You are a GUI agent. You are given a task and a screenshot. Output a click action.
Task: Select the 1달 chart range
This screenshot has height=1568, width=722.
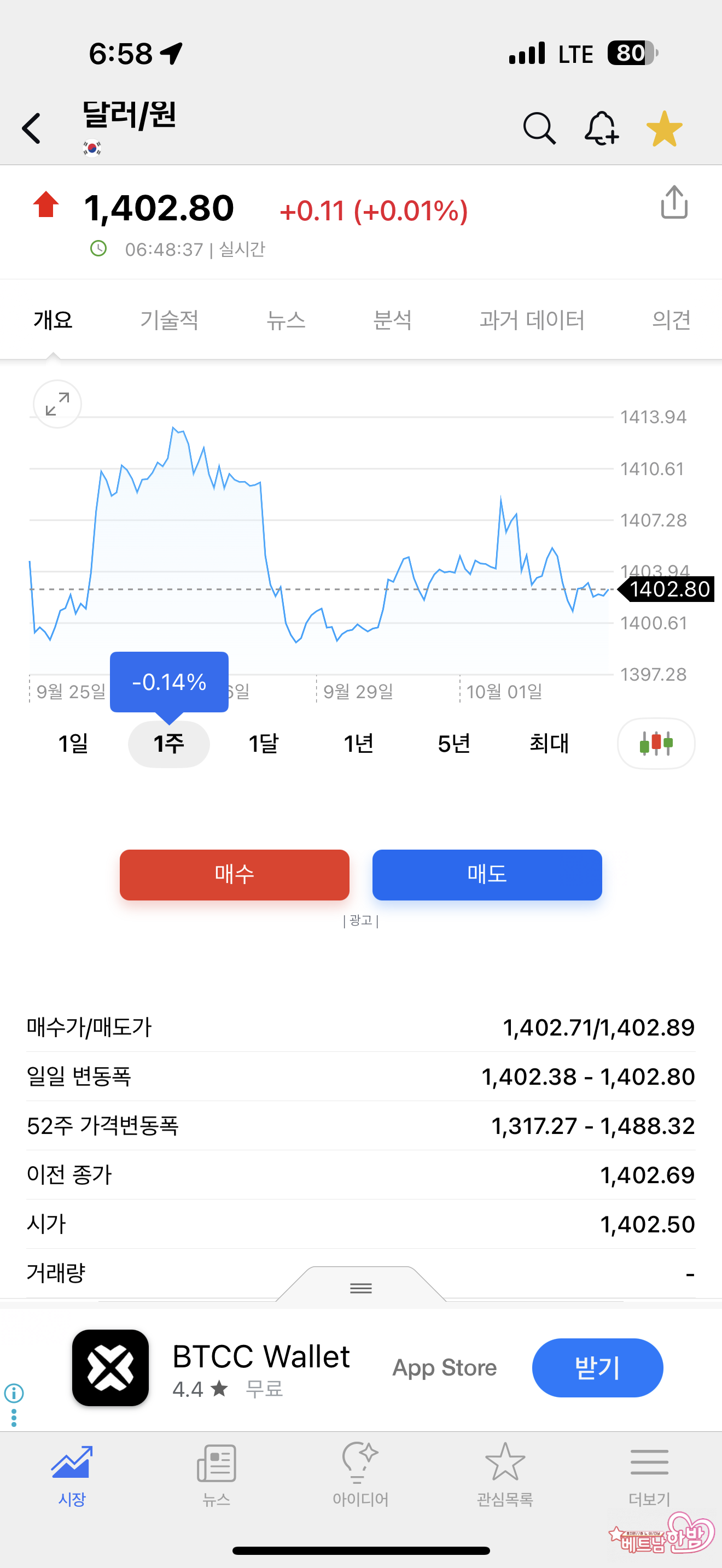point(264,743)
